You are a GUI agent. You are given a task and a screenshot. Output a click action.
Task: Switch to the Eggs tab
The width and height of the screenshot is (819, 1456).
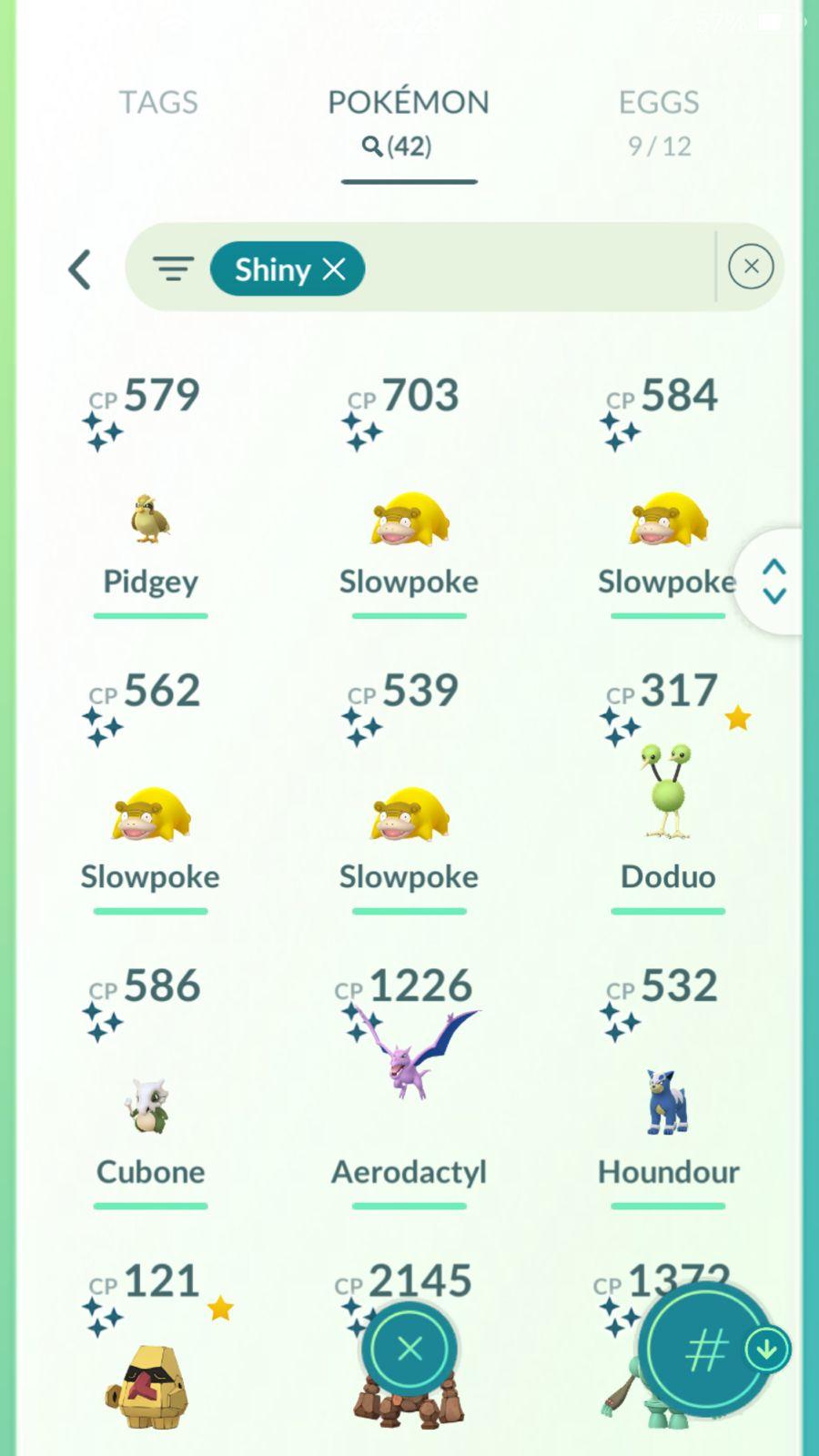pos(659,120)
